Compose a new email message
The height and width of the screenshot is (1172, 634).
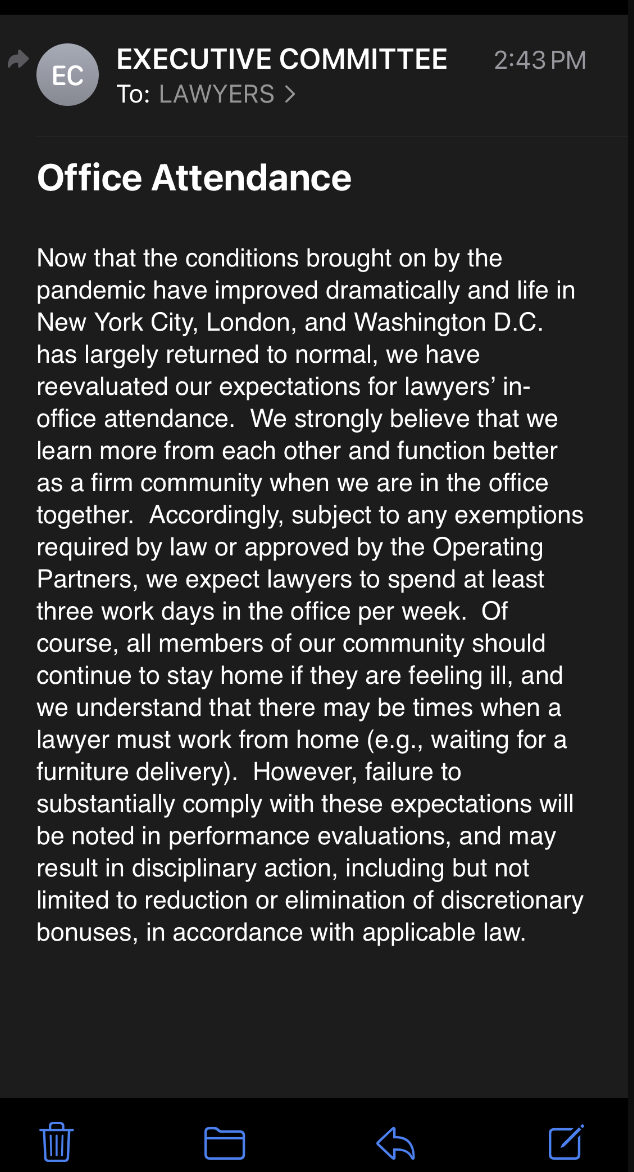pos(565,1141)
